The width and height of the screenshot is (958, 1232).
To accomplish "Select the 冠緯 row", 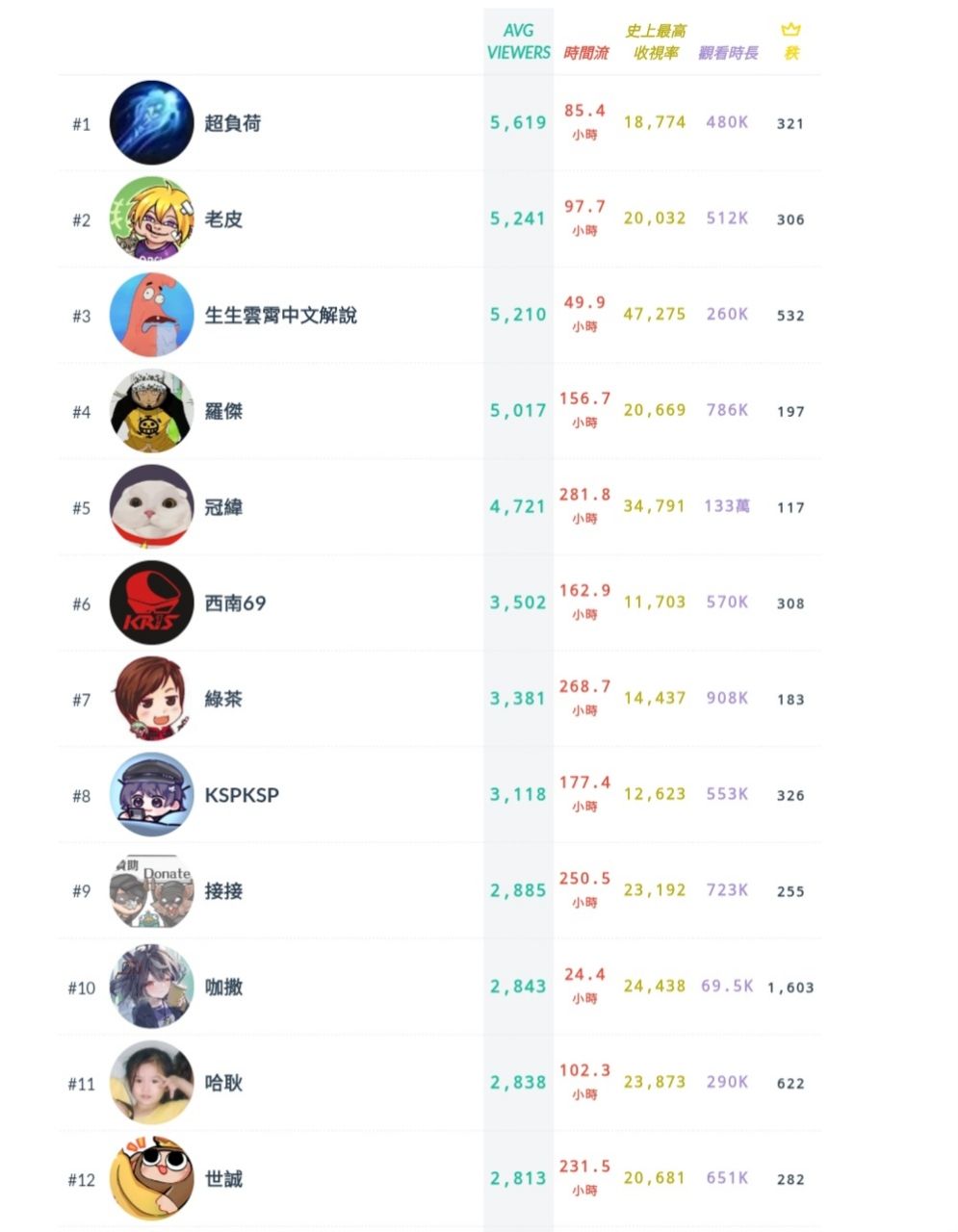I will point(223,507).
